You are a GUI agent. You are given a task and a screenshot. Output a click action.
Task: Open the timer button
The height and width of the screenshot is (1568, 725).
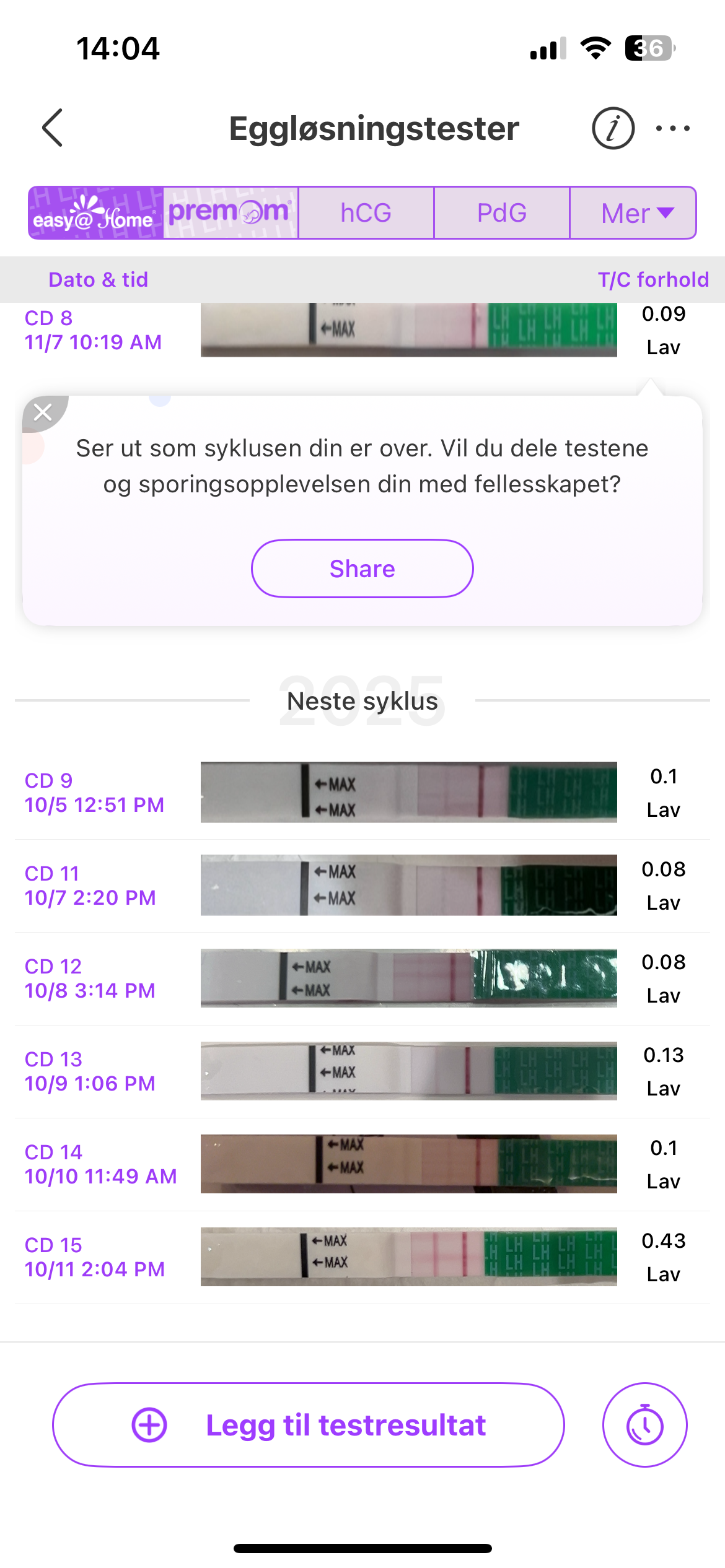click(x=644, y=1425)
